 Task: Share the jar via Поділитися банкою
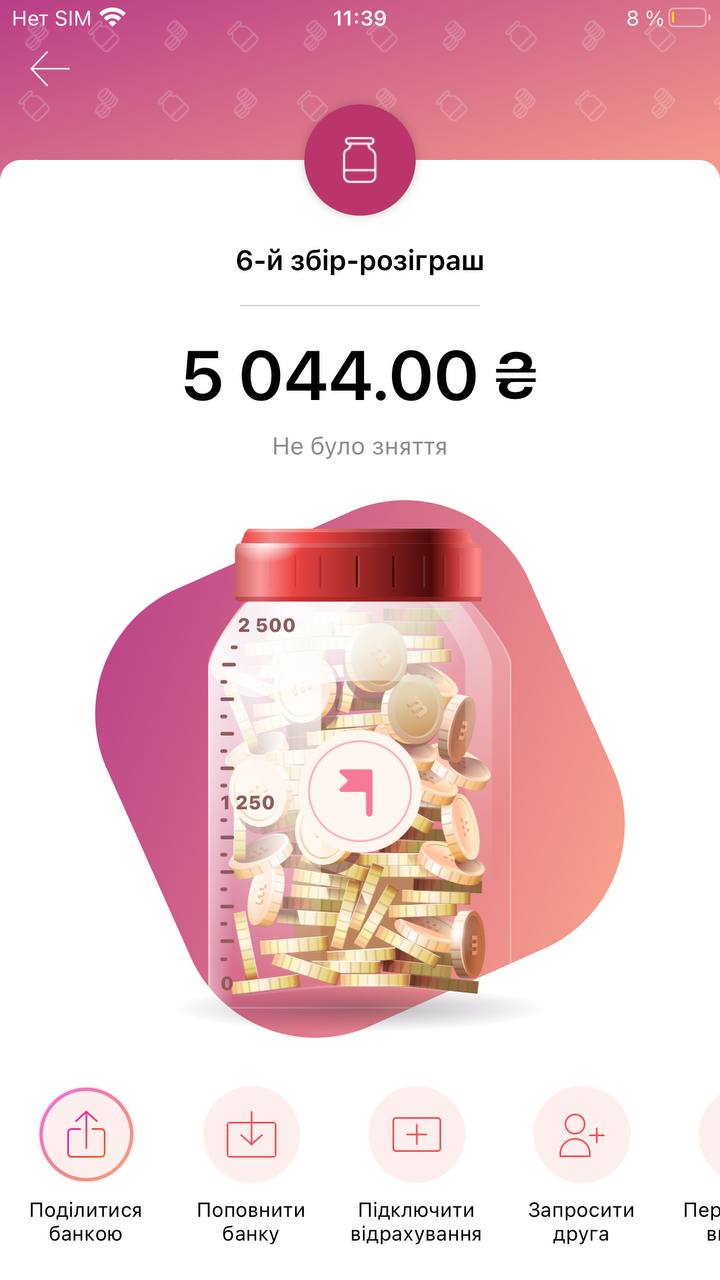86,1135
